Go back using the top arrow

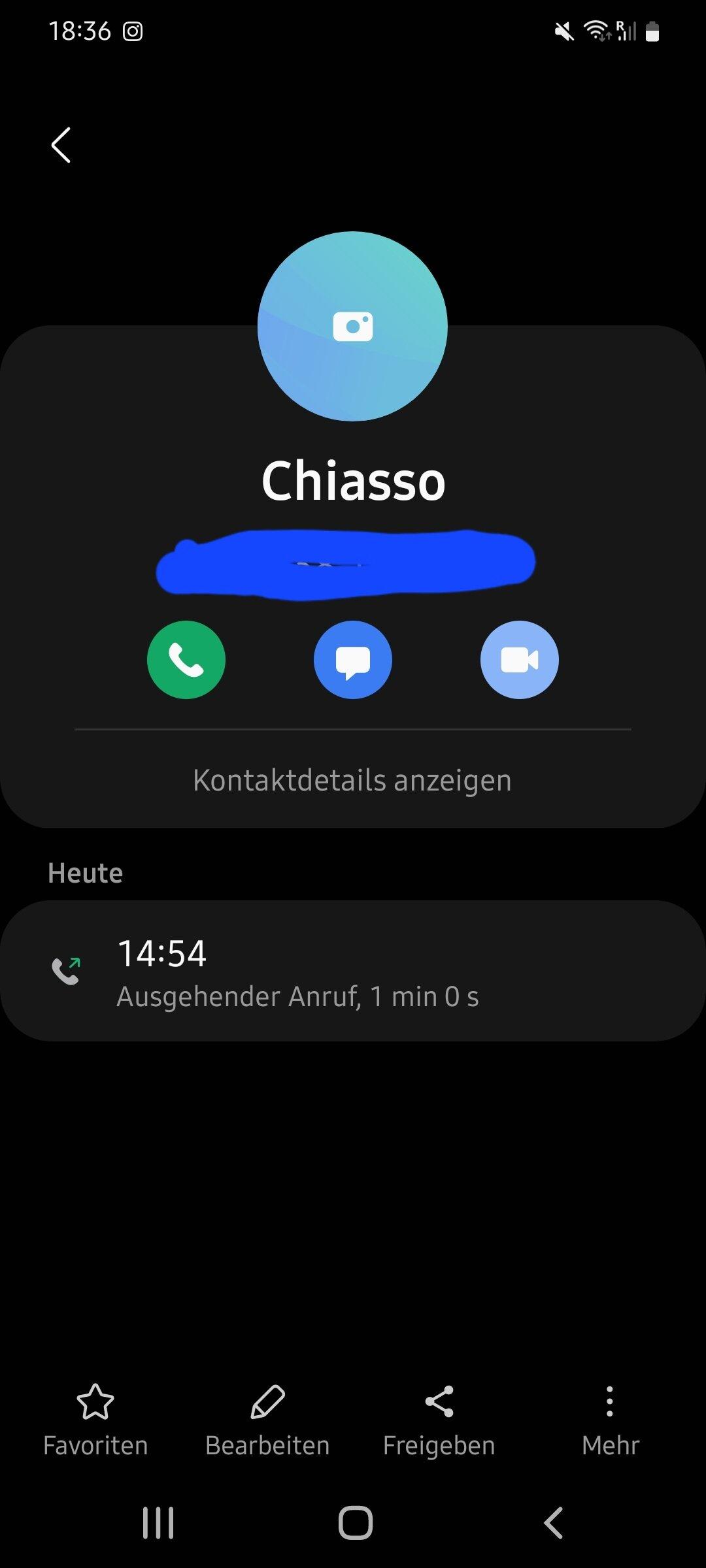tap(61, 145)
